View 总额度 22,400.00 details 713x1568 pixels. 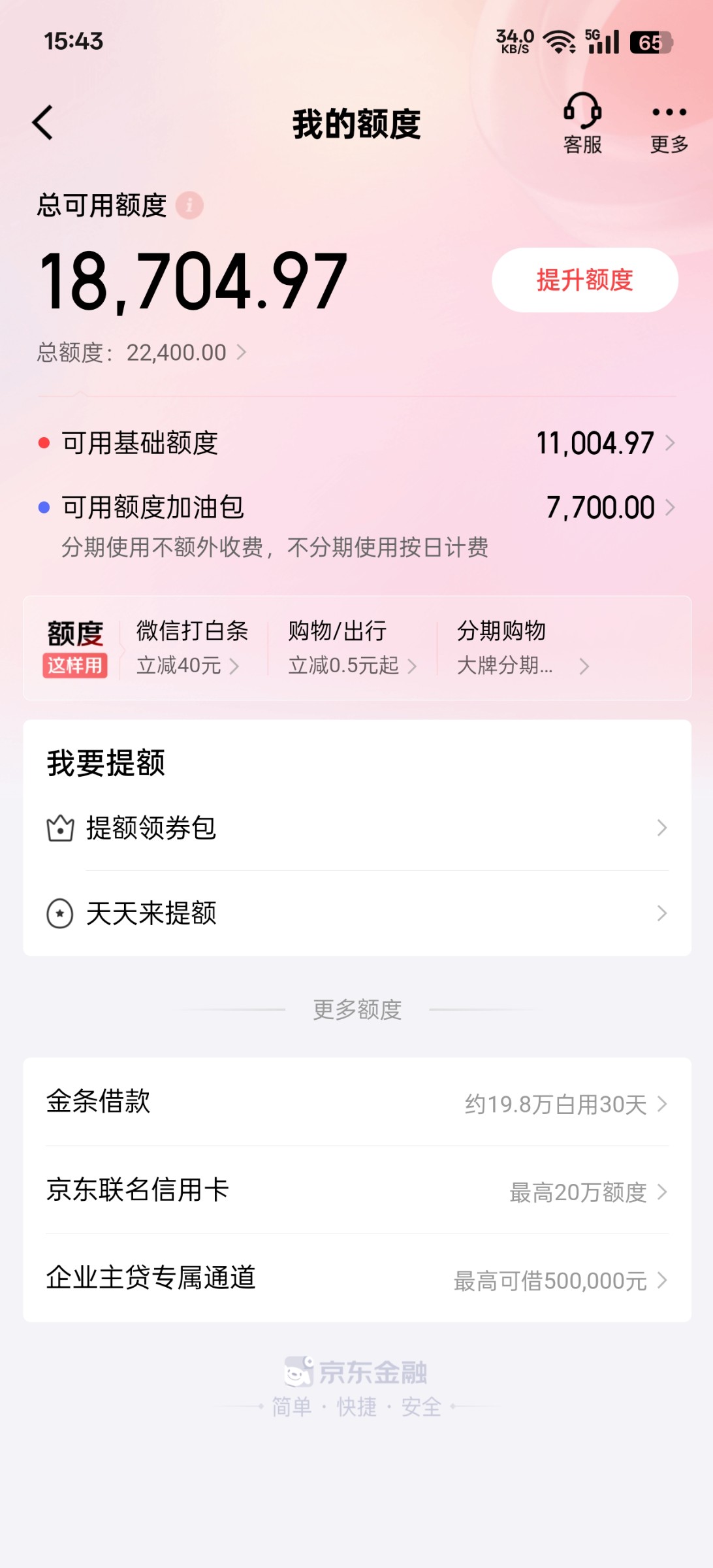(142, 353)
